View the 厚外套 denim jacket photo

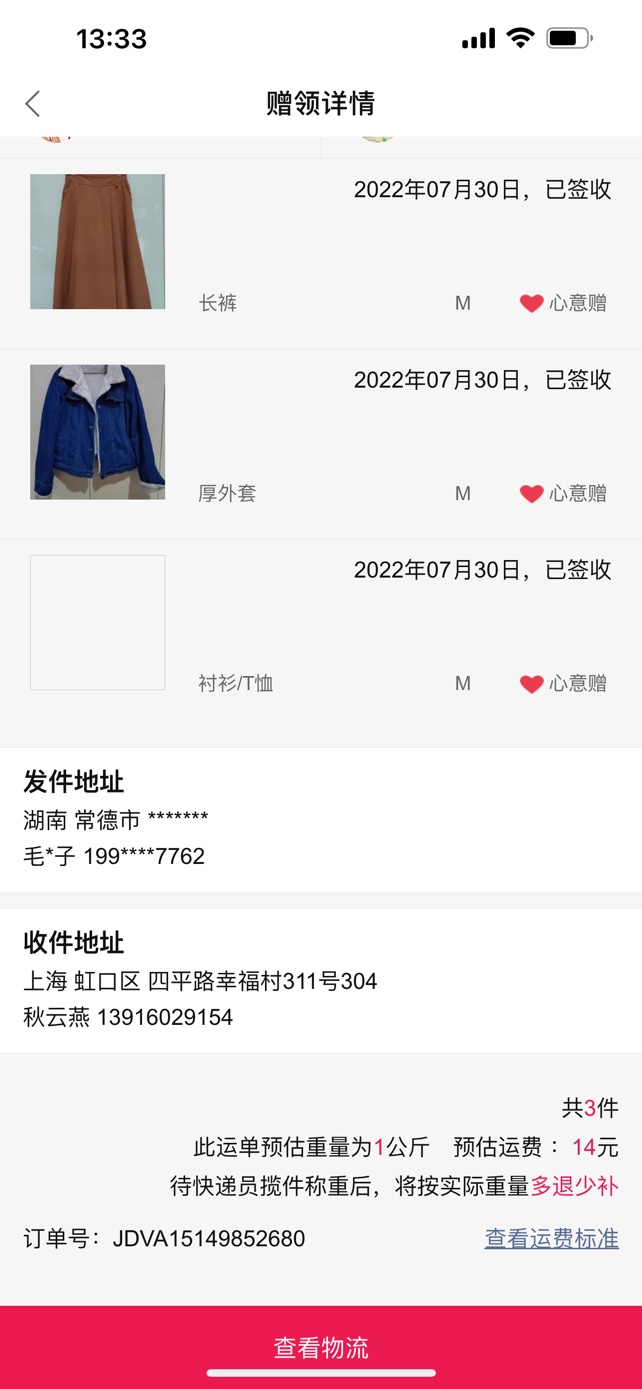98,432
